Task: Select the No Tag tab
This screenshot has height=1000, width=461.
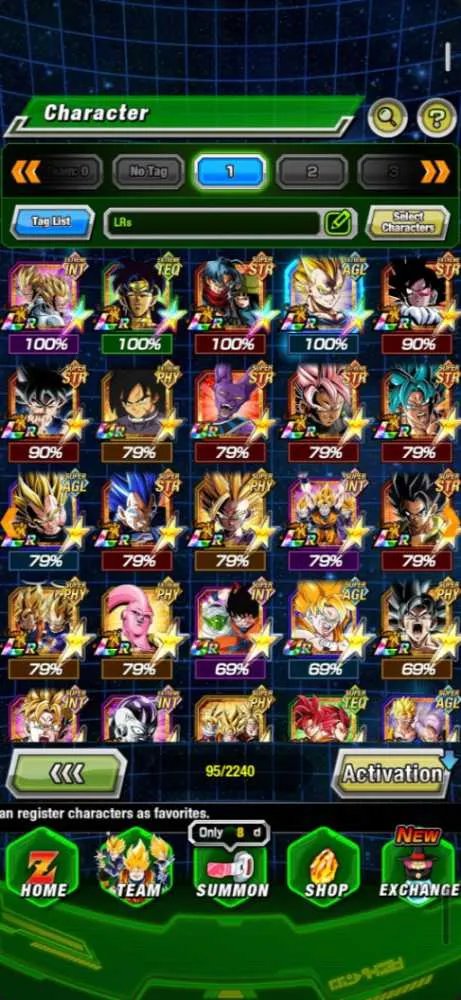Action: click(x=149, y=172)
